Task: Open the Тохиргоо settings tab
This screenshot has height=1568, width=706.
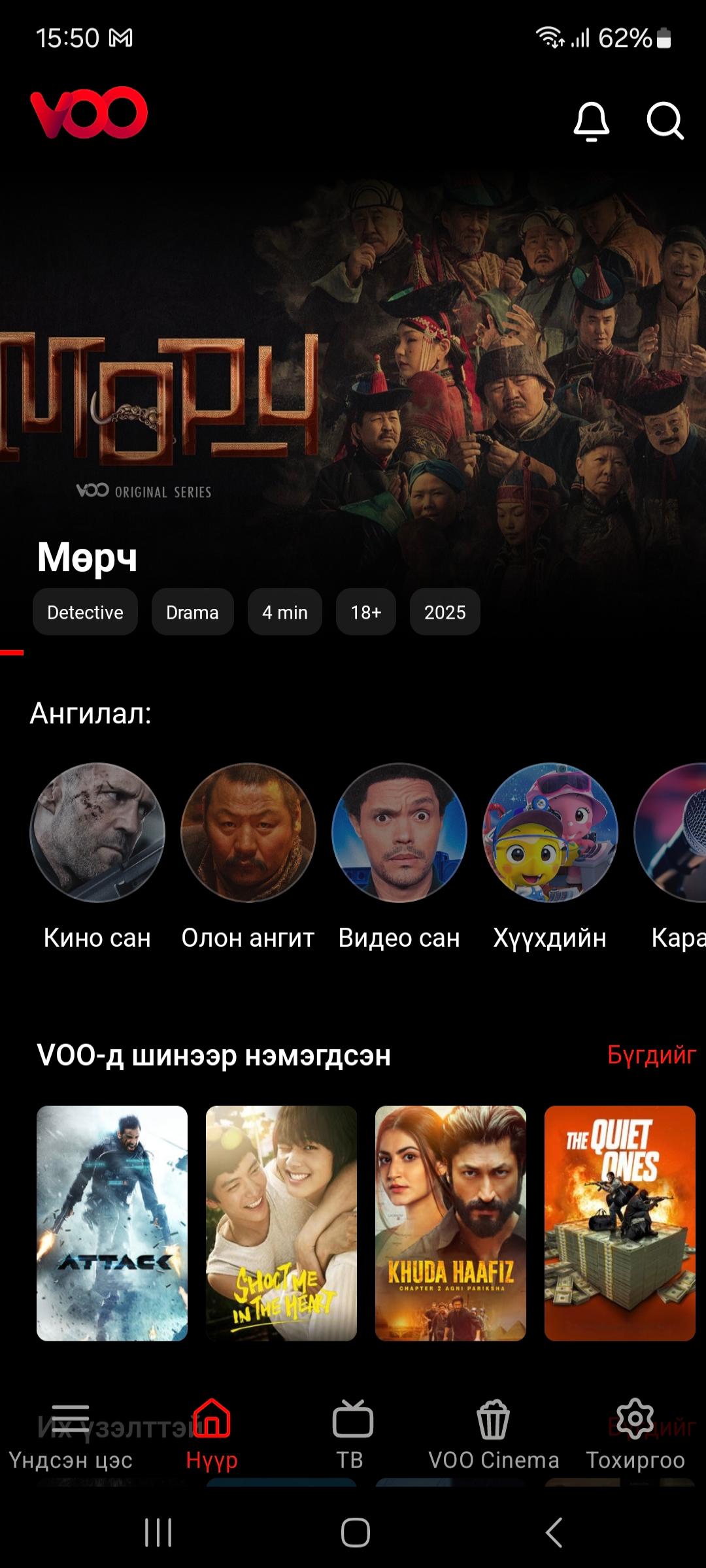Action: [635, 1434]
